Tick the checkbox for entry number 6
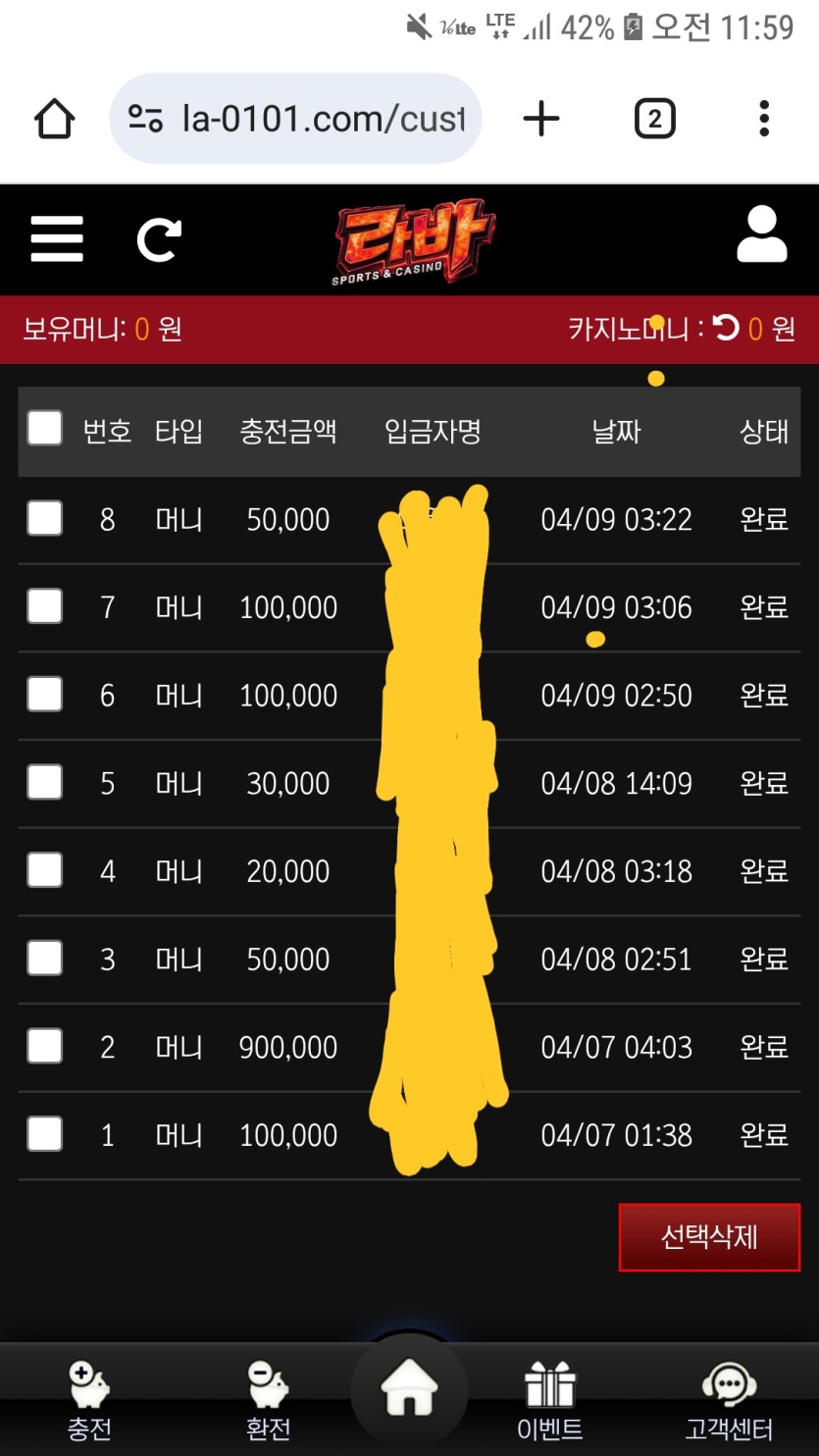The image size is (819, 1456). click(45, 695)
